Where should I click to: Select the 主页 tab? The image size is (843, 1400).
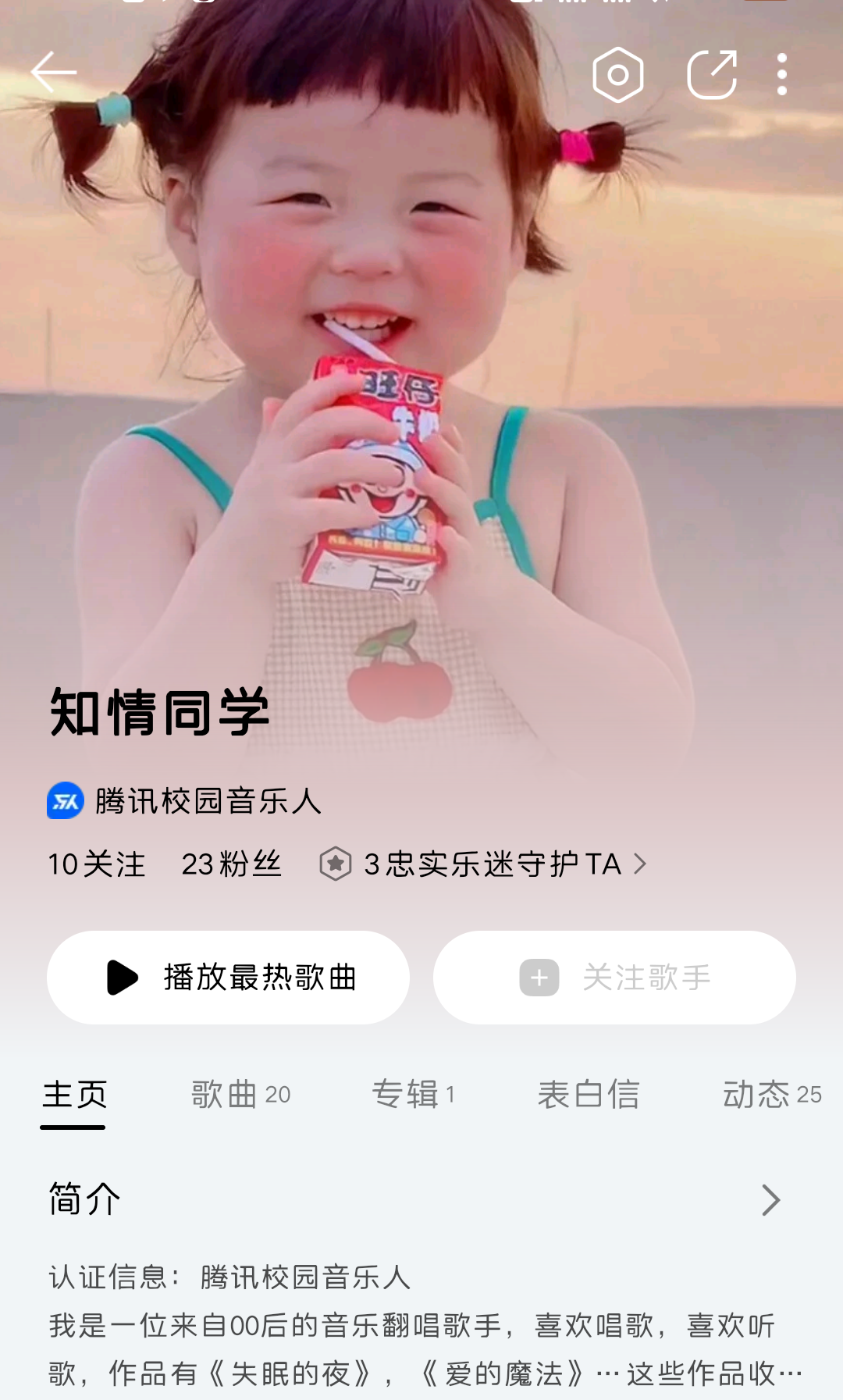(x=74, y=1095)
